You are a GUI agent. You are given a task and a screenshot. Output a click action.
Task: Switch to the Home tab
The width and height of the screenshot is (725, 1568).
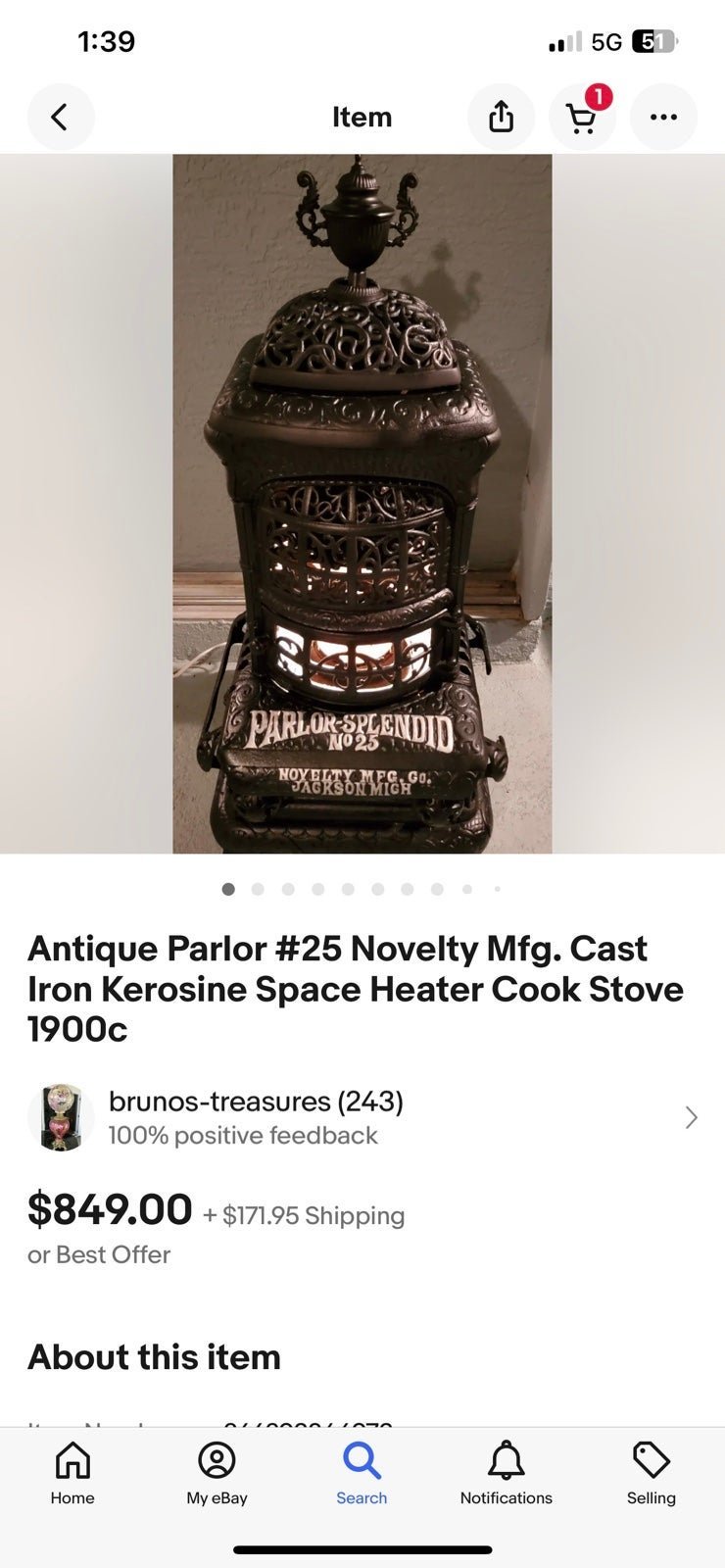tap(72, 1473)
